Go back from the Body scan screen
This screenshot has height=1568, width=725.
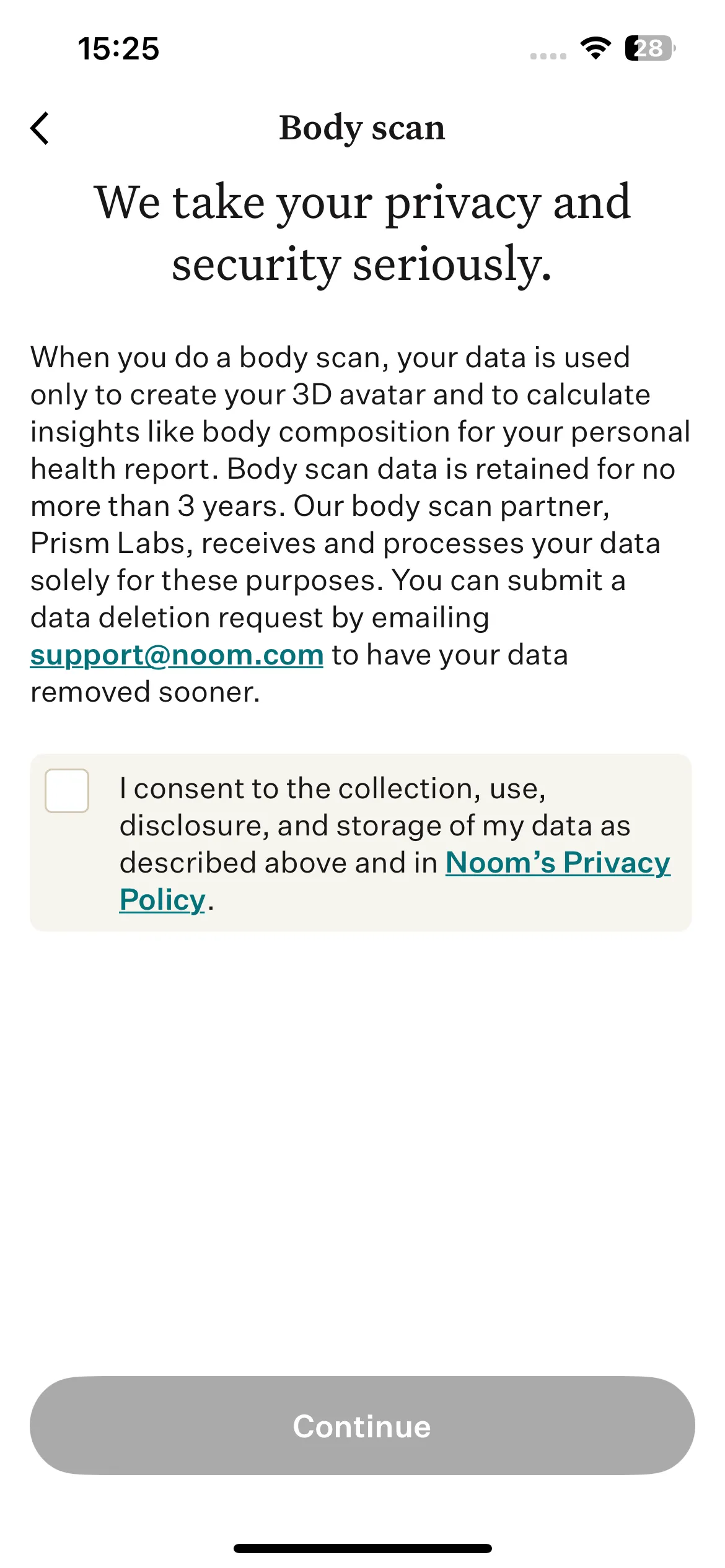pos(40,128)
